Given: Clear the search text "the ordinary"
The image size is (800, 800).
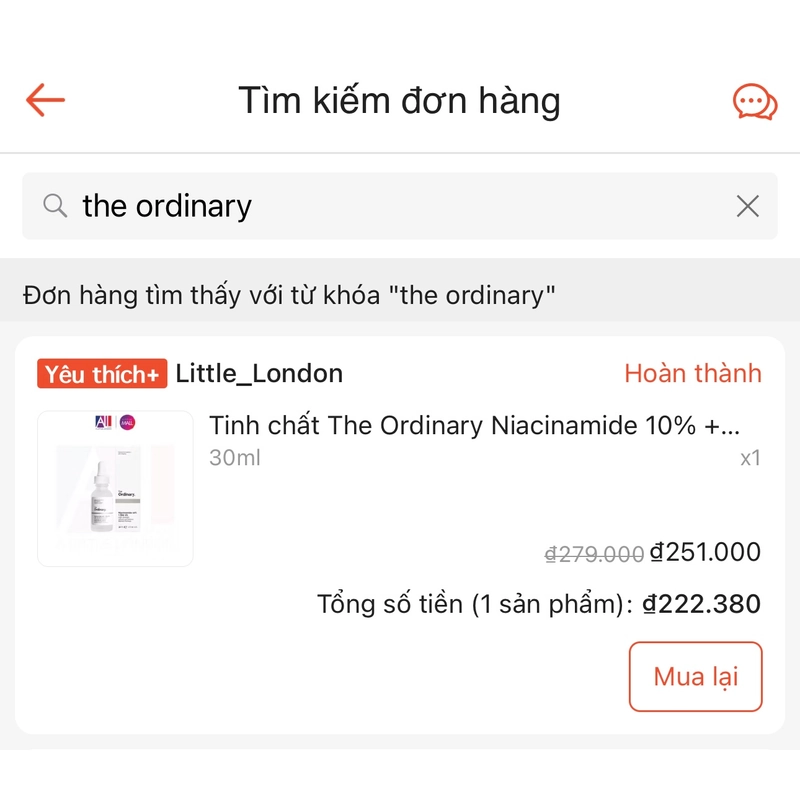Looking at the screenshot, I should 747,206.
